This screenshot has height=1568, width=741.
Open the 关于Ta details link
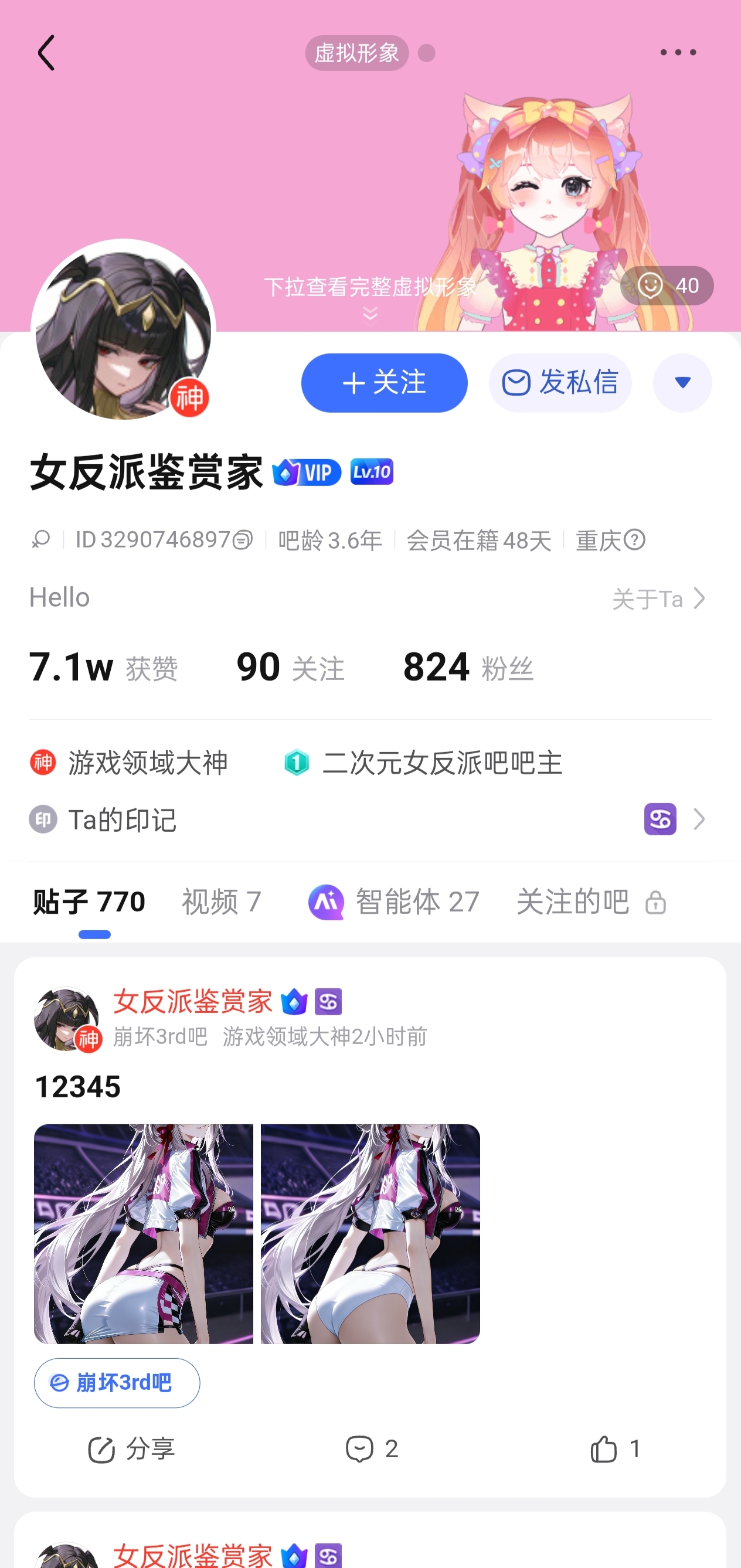point(658,599)
